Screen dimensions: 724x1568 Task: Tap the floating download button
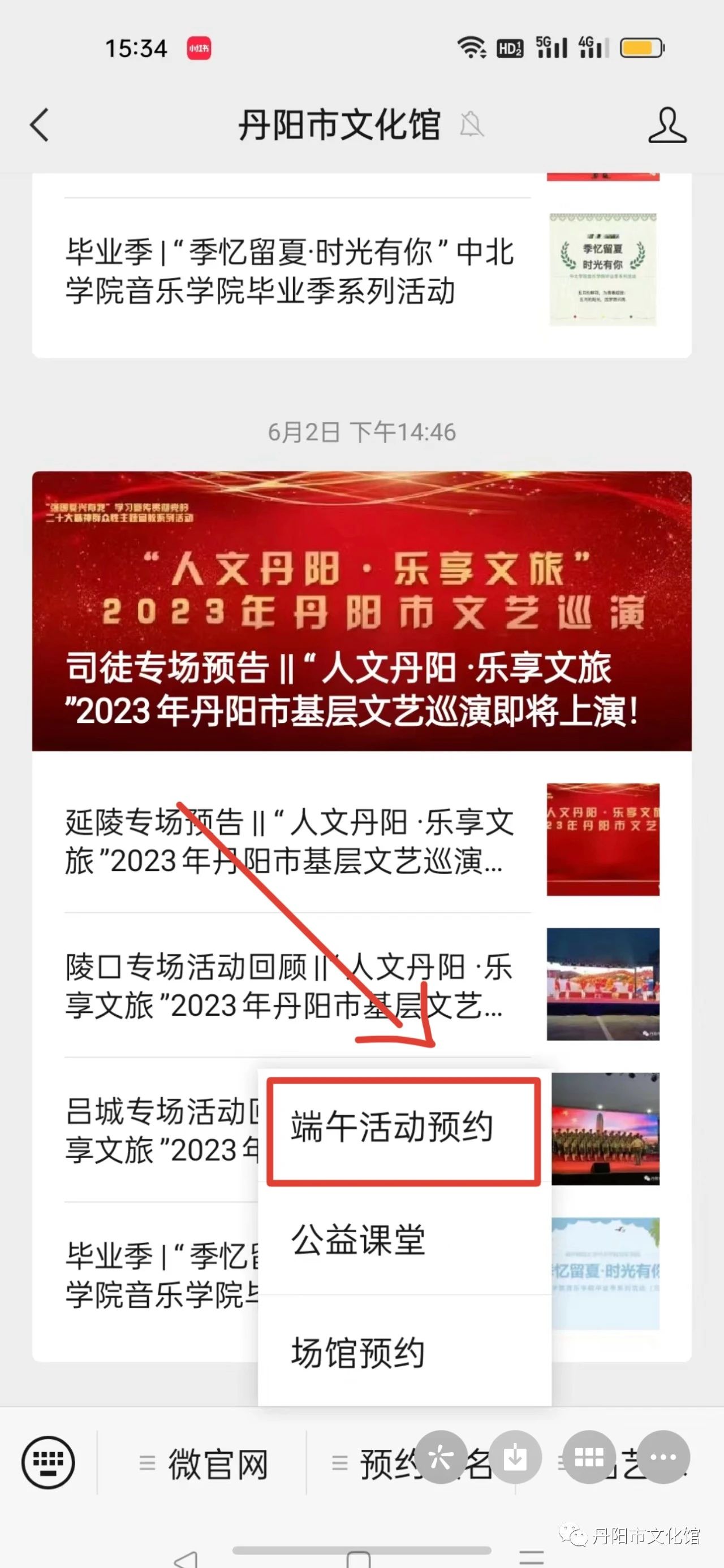pyautogui.click(x=515, y=1457)
